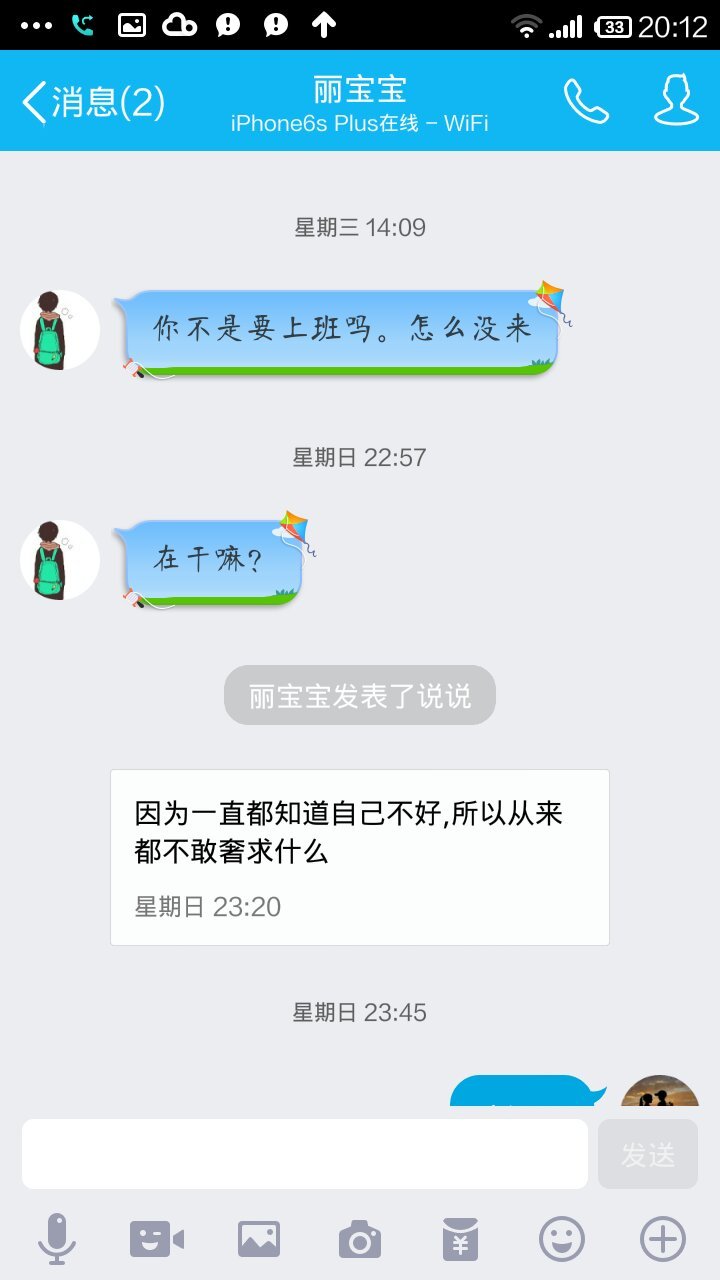Record a voice message with the microphone
720x1280 pixels.
tap(57, 1240)
